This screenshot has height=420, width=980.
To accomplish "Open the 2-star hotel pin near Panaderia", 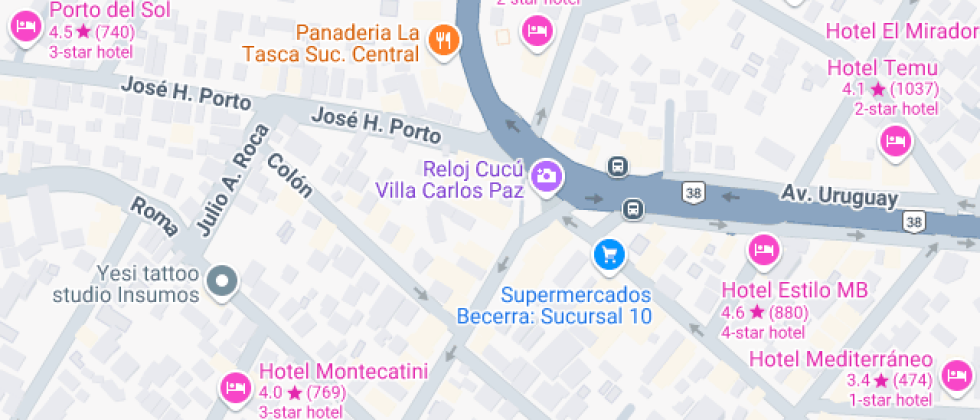I will click(x=538, y=31).
